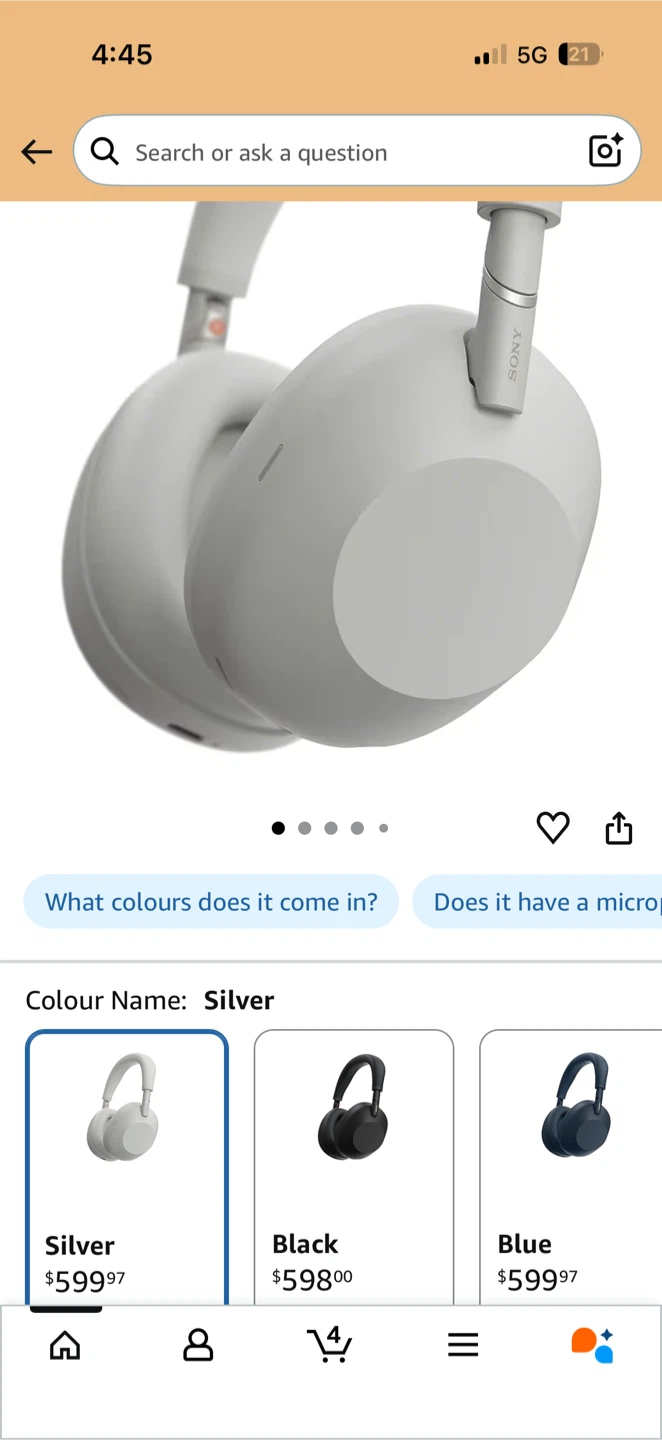The image size is (662, 1440).
Task: Choose the Black colour option
Action: 354,1168
